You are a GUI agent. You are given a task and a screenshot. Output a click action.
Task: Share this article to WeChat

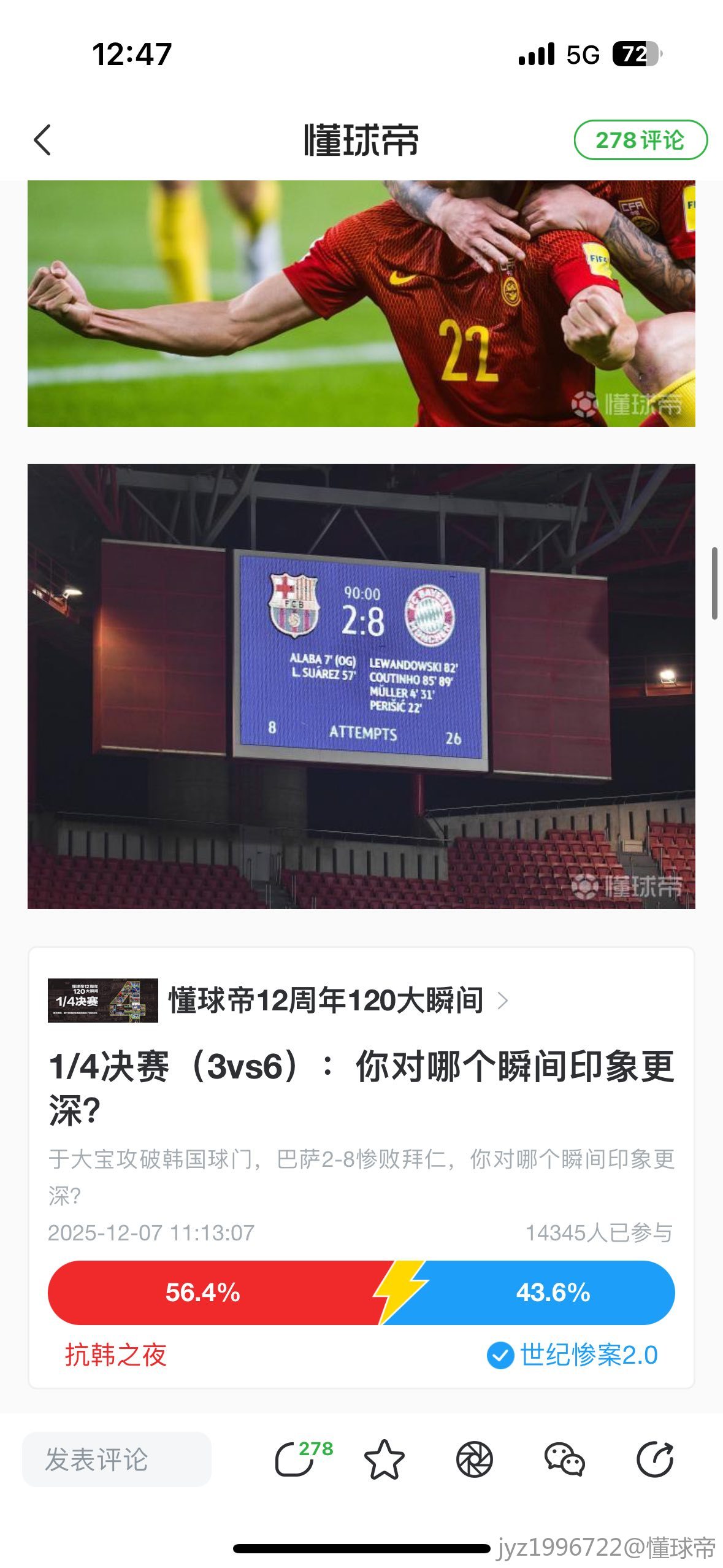pyautogui.click(x=565, y=1459)
